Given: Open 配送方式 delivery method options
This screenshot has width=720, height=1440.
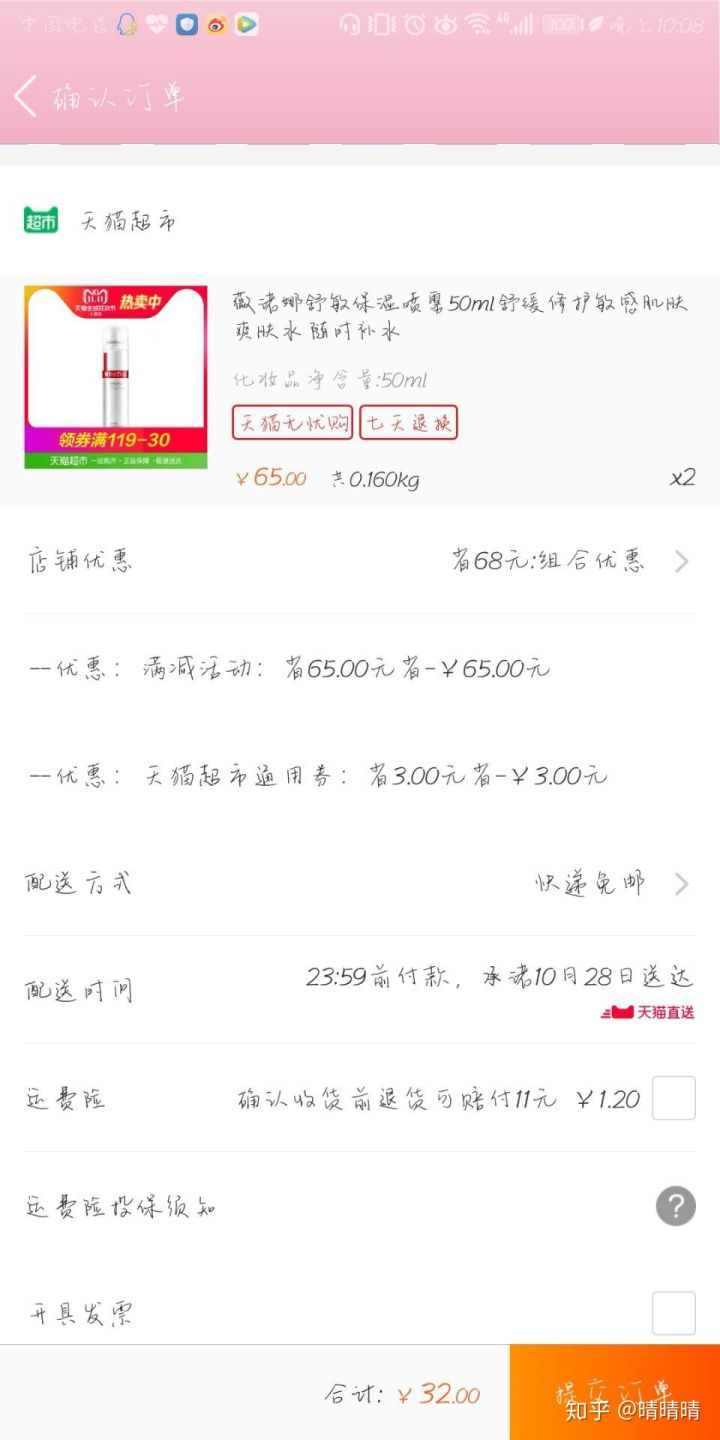Looking at the screenshot, I should click(x=360, y=884).
